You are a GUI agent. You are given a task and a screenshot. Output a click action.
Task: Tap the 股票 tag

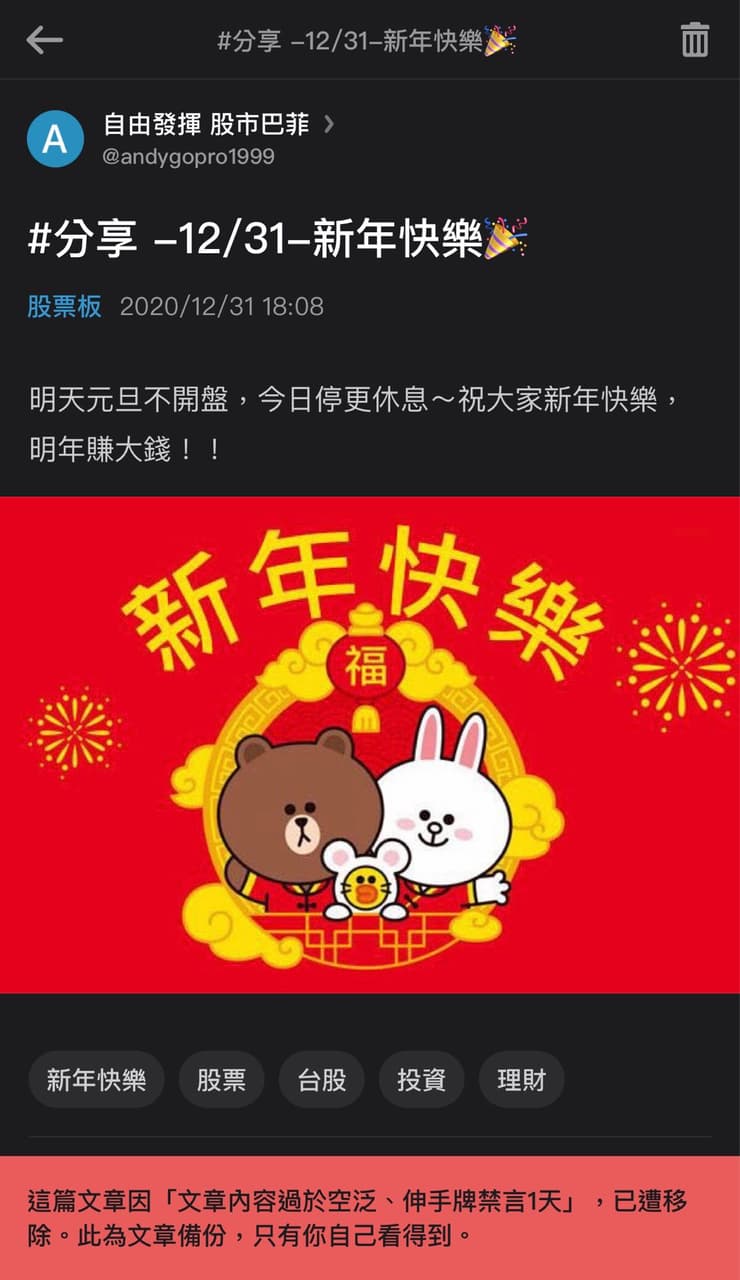point(221,1079)
